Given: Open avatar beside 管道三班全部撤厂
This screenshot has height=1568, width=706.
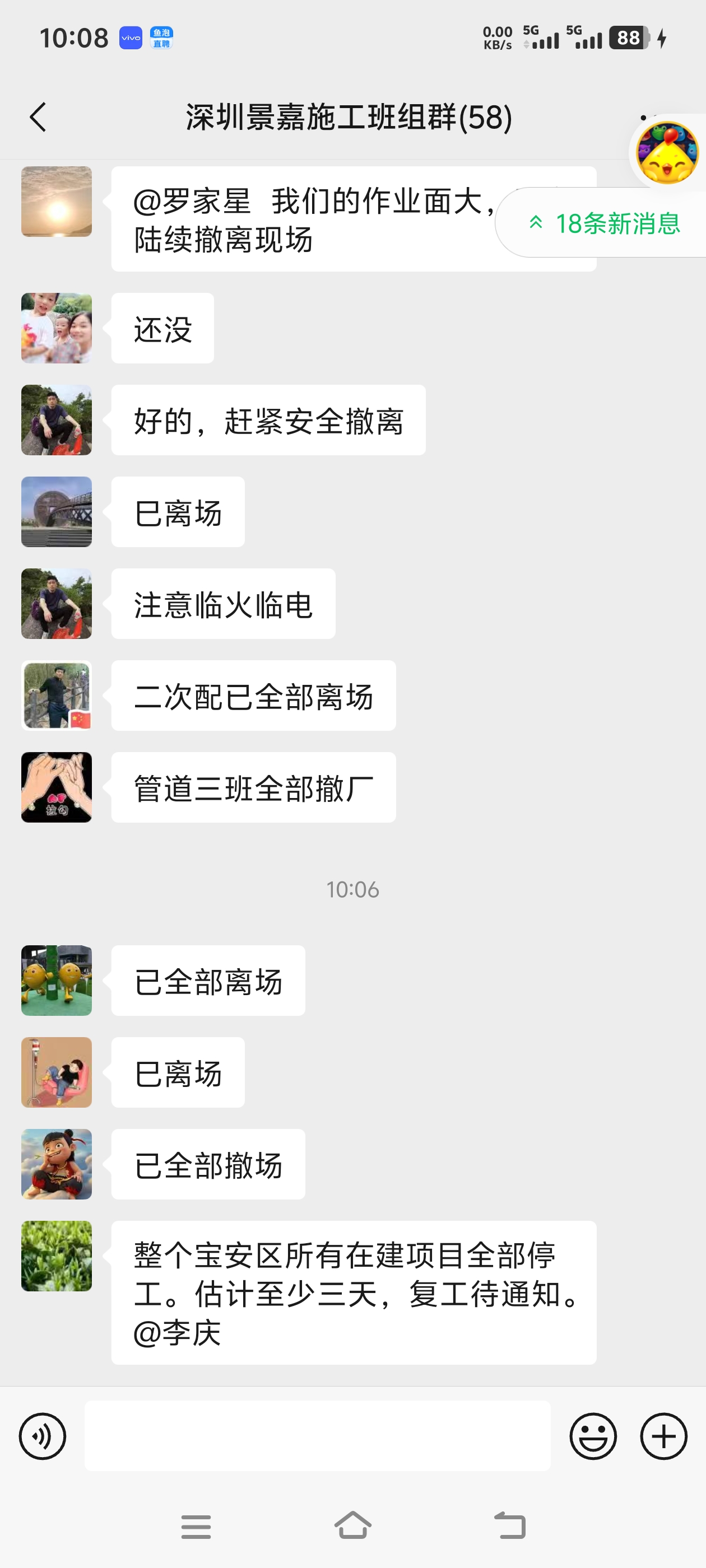Looking at the screenshot, I should tap(57, 787).
